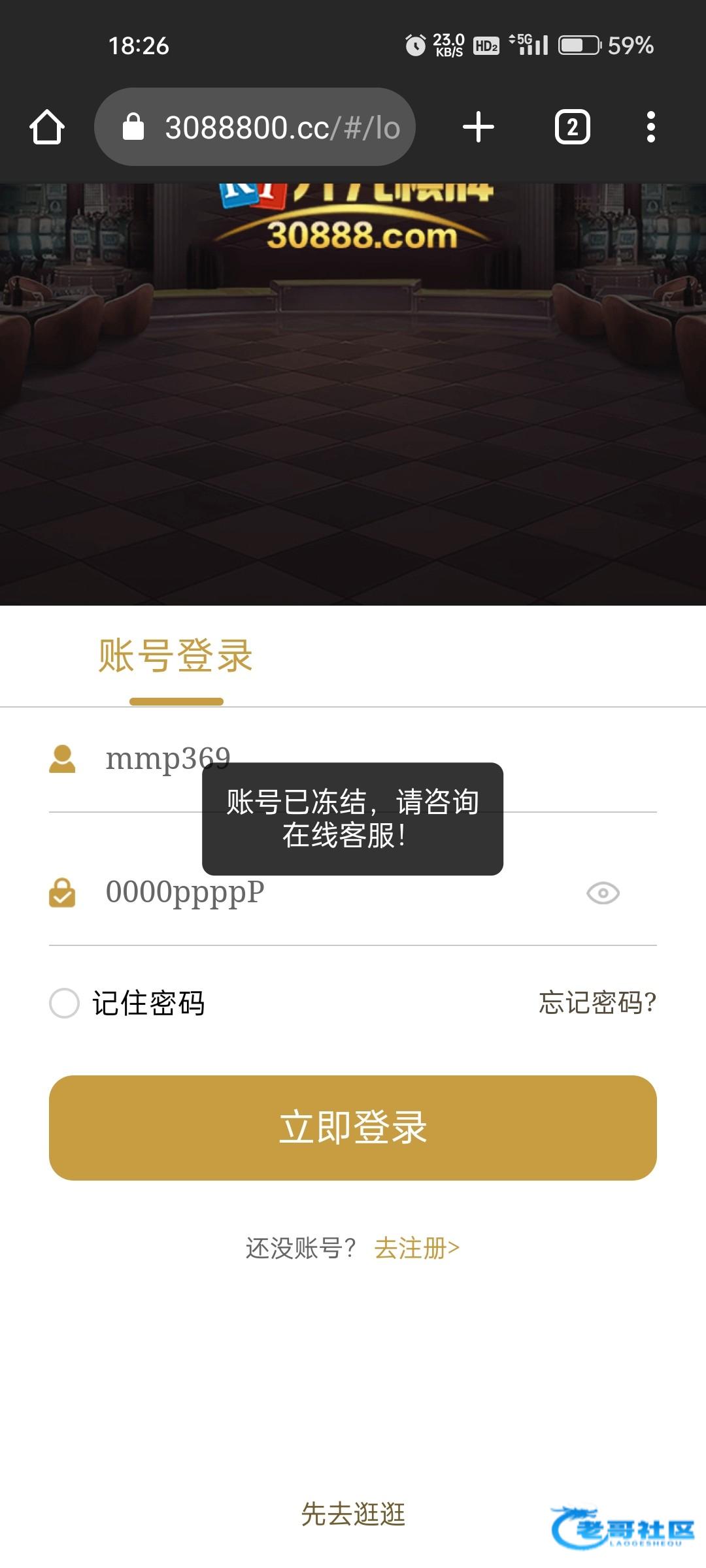Go to register via 去注册>

click(x=416, y=1249)
